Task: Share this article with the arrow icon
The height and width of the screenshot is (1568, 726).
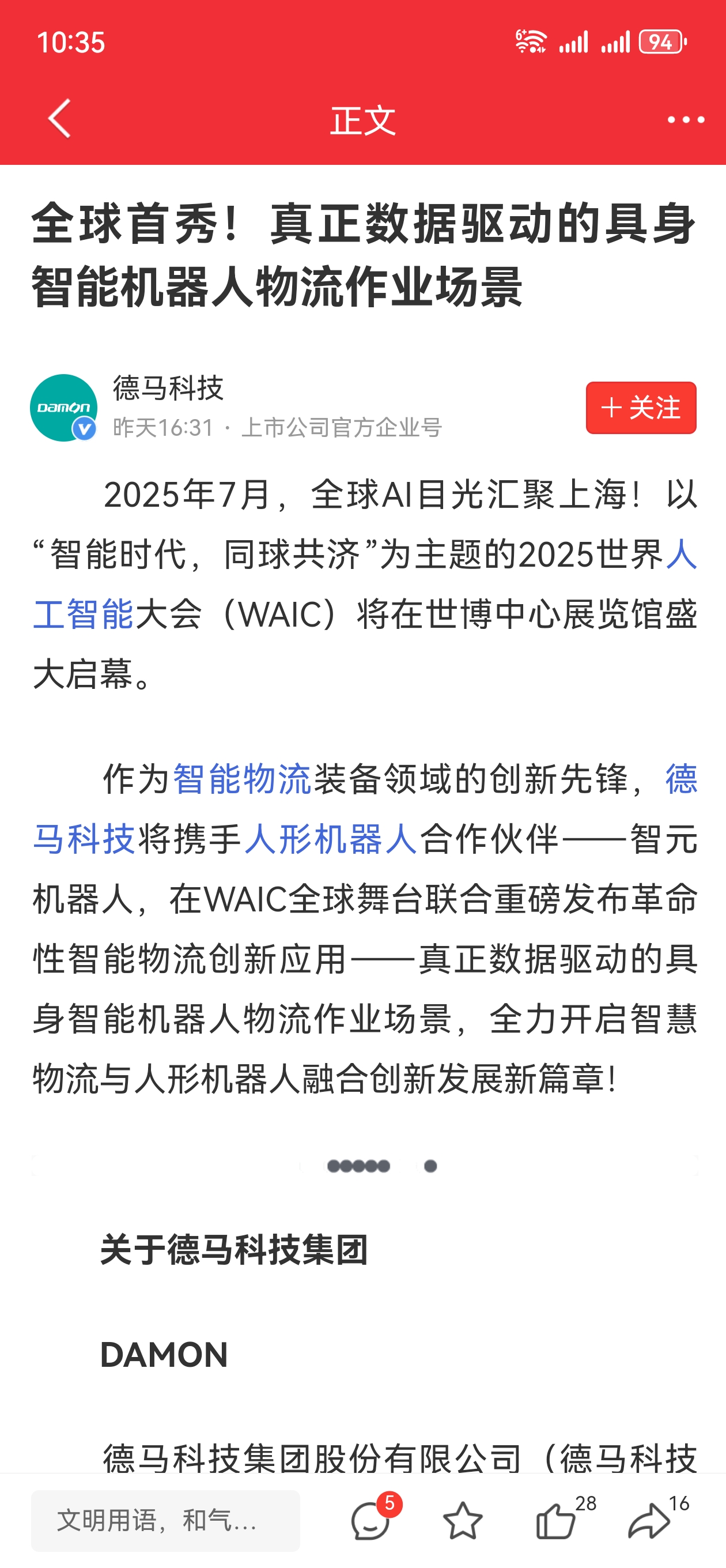Action: point(649,1521)
